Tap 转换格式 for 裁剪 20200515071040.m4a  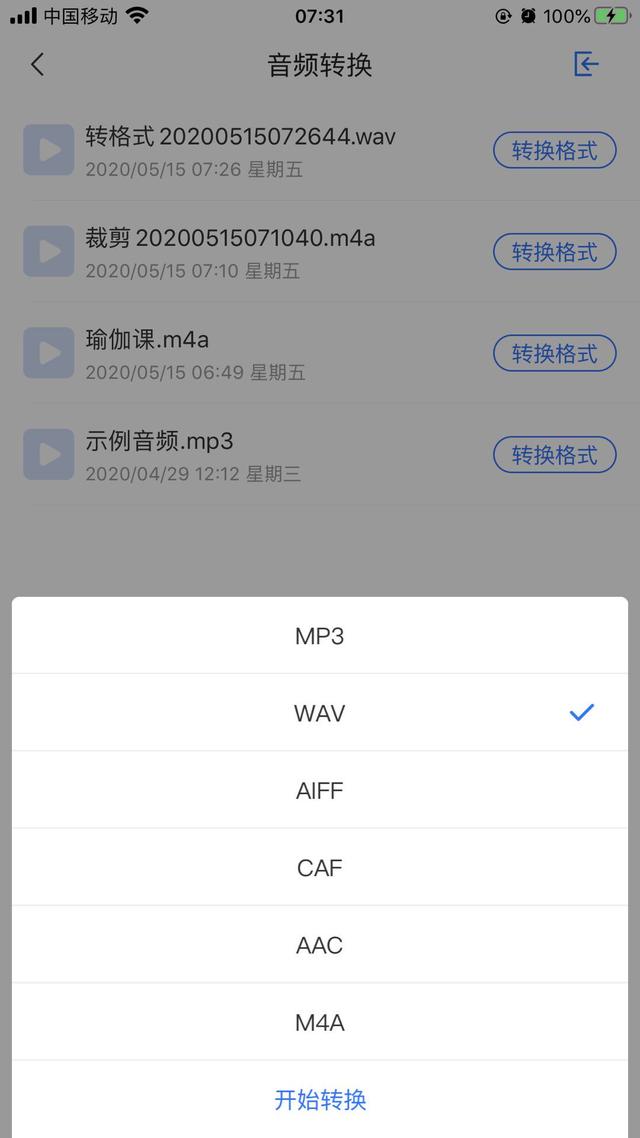tap(554, 252)
